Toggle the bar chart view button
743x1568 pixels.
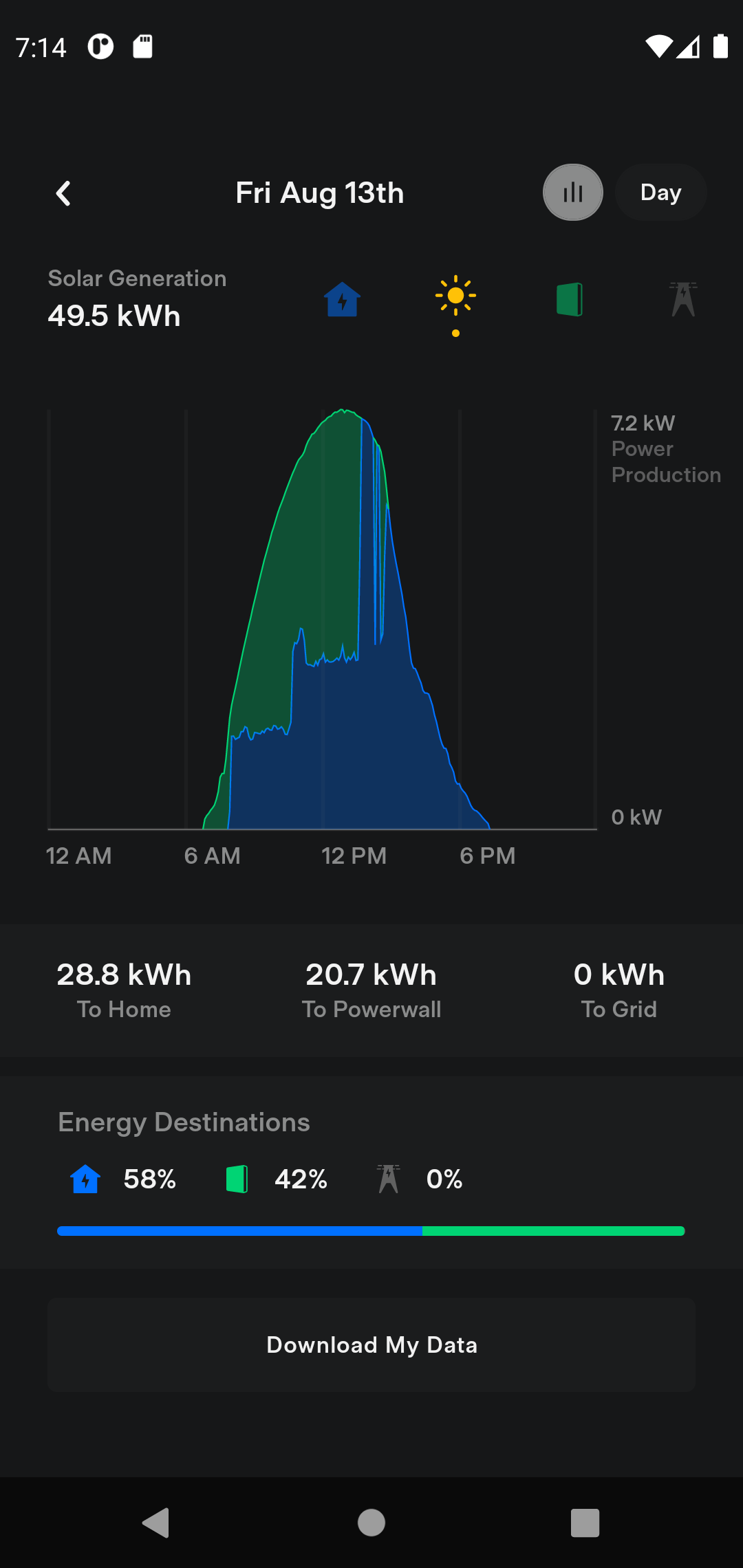pyautogui.click(x=572, y=193)
